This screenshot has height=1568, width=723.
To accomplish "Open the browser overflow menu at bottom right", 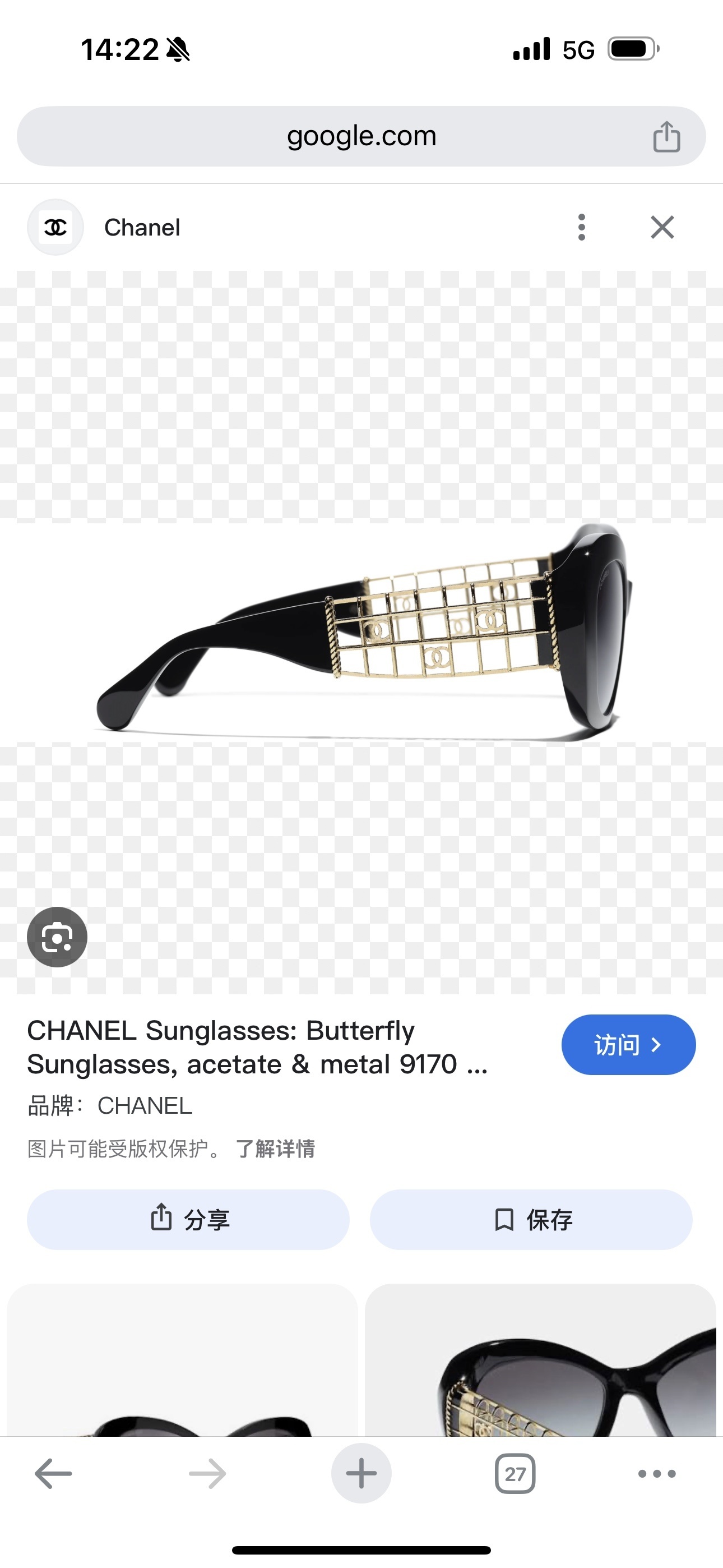I will pos(654,1474).
